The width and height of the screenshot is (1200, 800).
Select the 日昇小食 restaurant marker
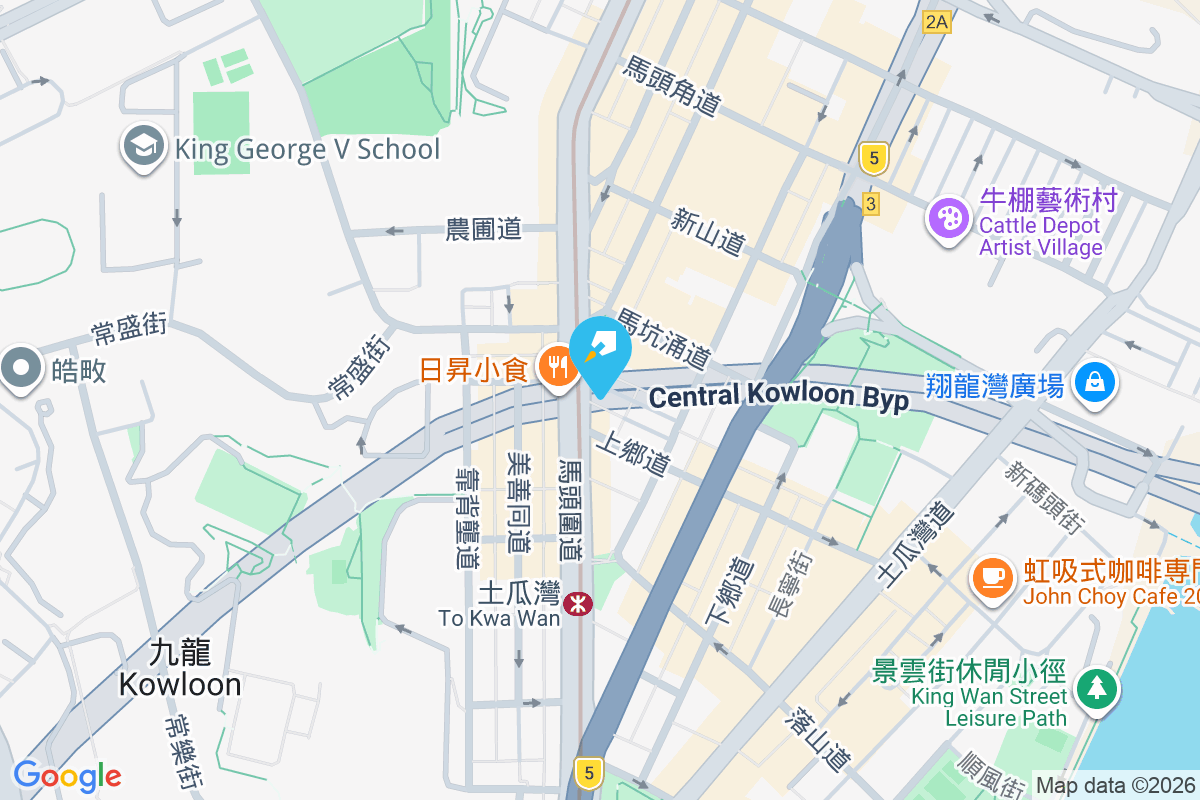(555, 367)
